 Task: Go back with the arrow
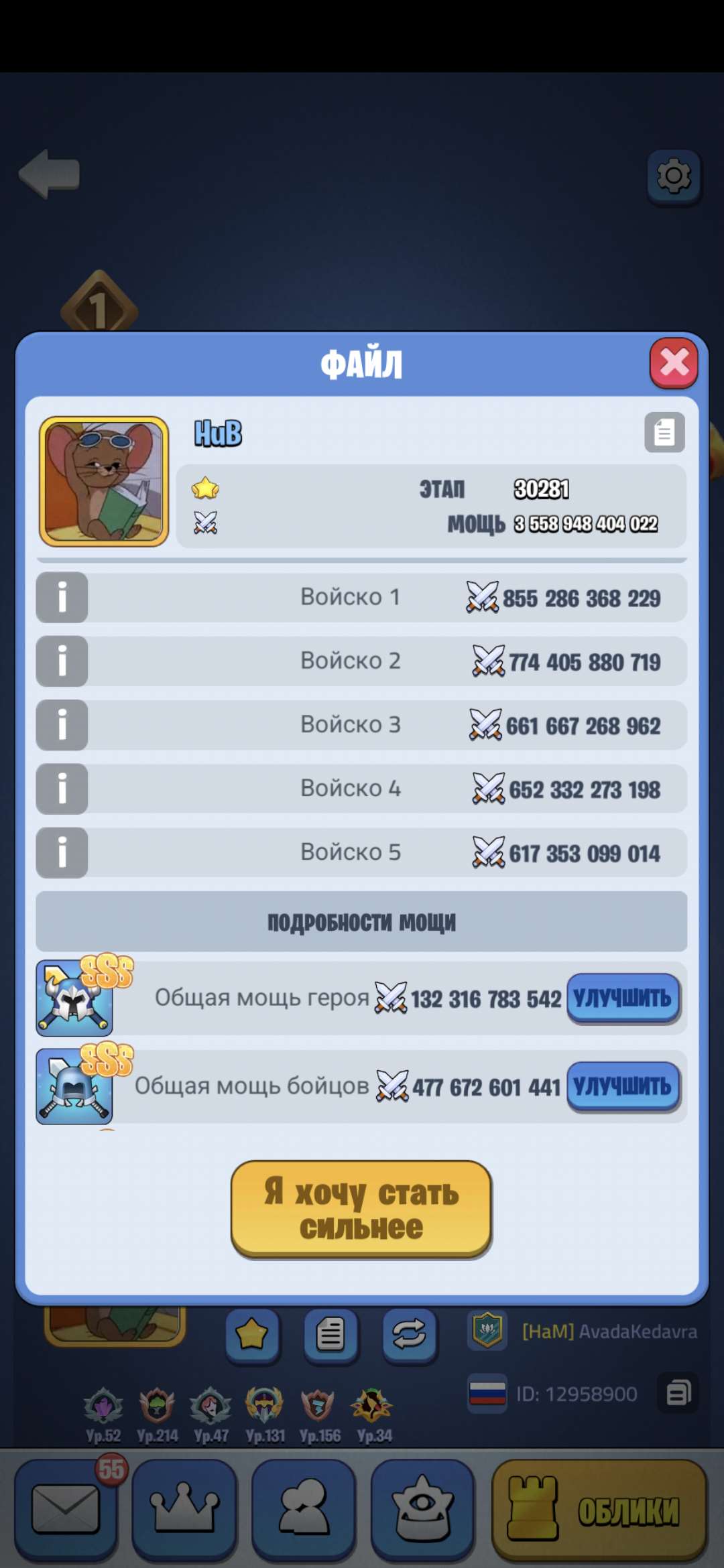(x=50, y=174)
